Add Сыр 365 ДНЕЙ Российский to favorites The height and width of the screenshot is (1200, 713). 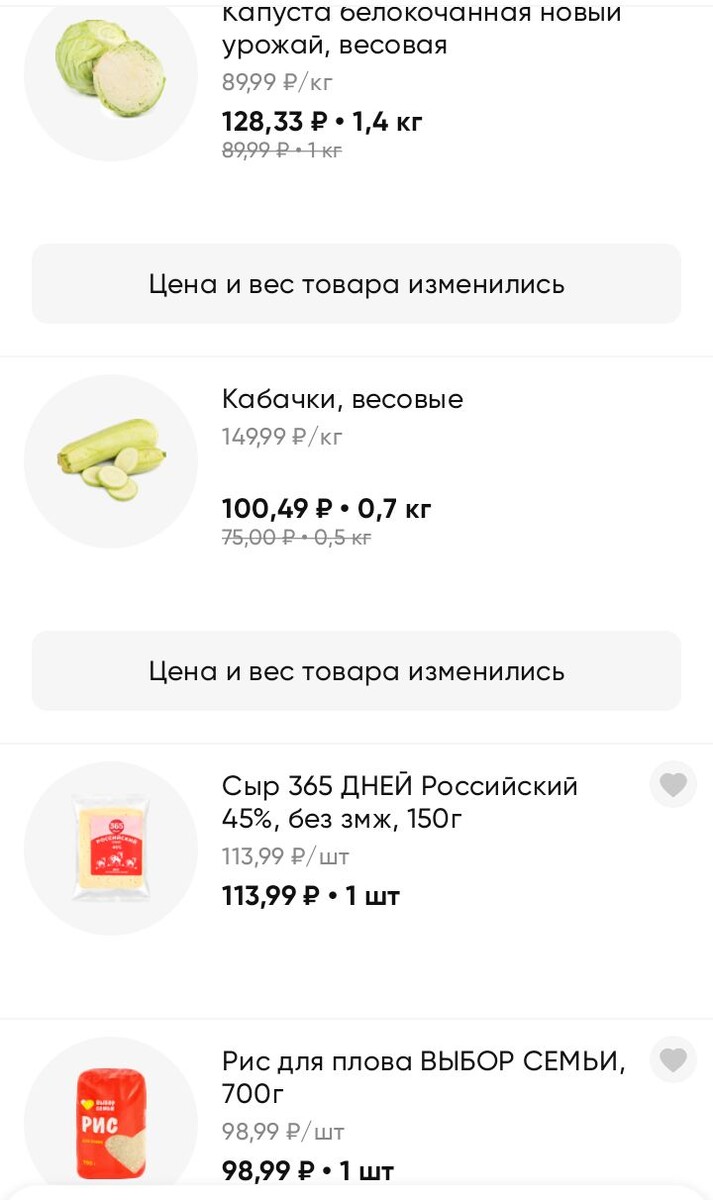click(673, 785)
